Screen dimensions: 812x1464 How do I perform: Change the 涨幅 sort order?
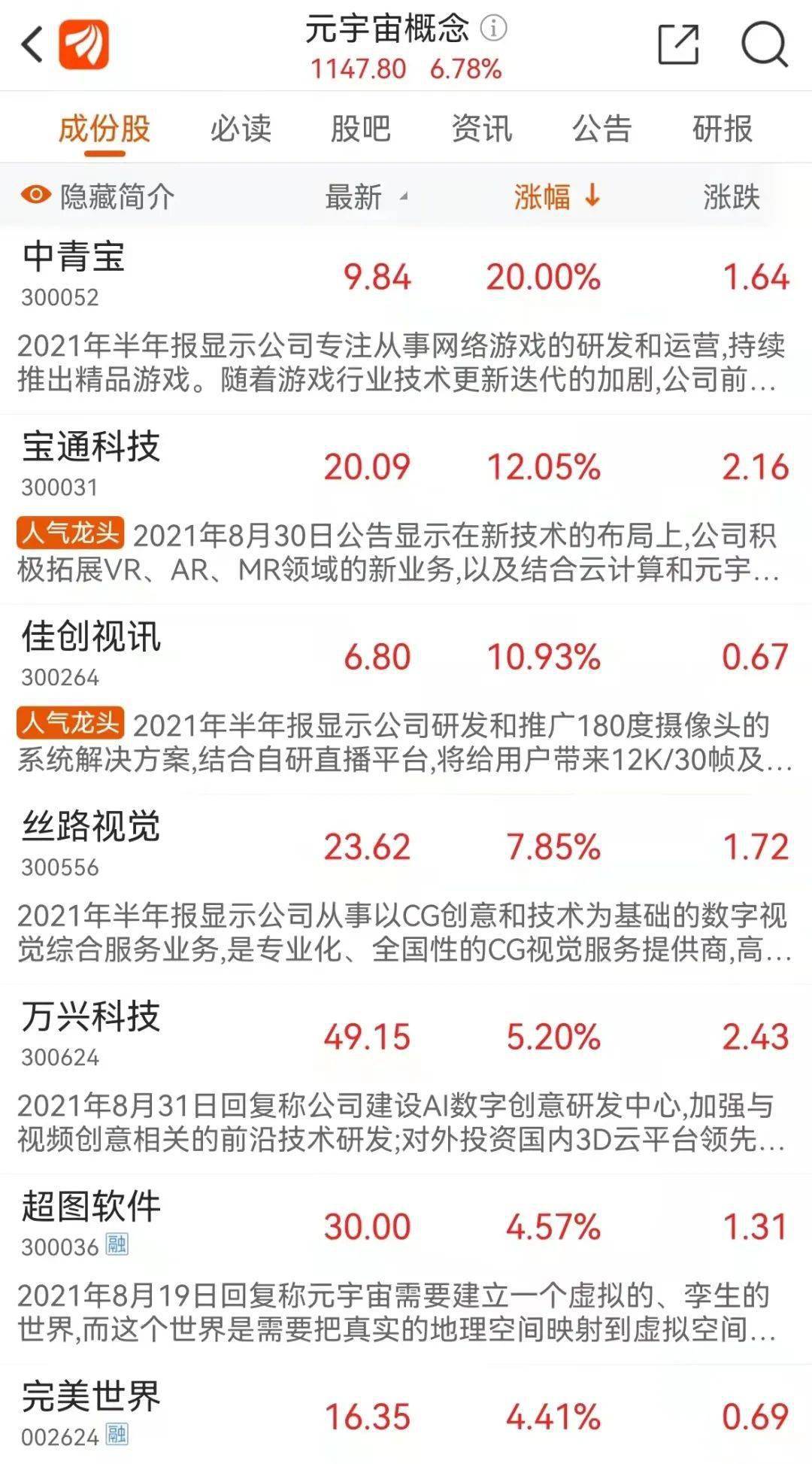(556, 197)
